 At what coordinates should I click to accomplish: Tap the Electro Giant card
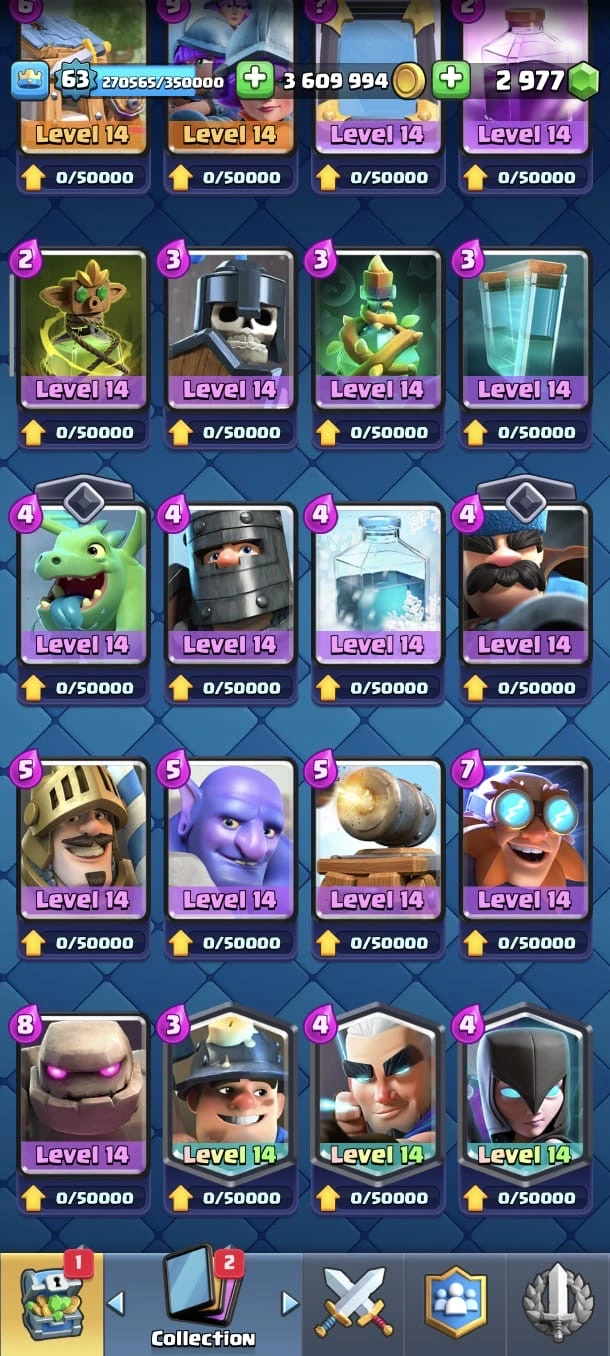click(524, 837)
